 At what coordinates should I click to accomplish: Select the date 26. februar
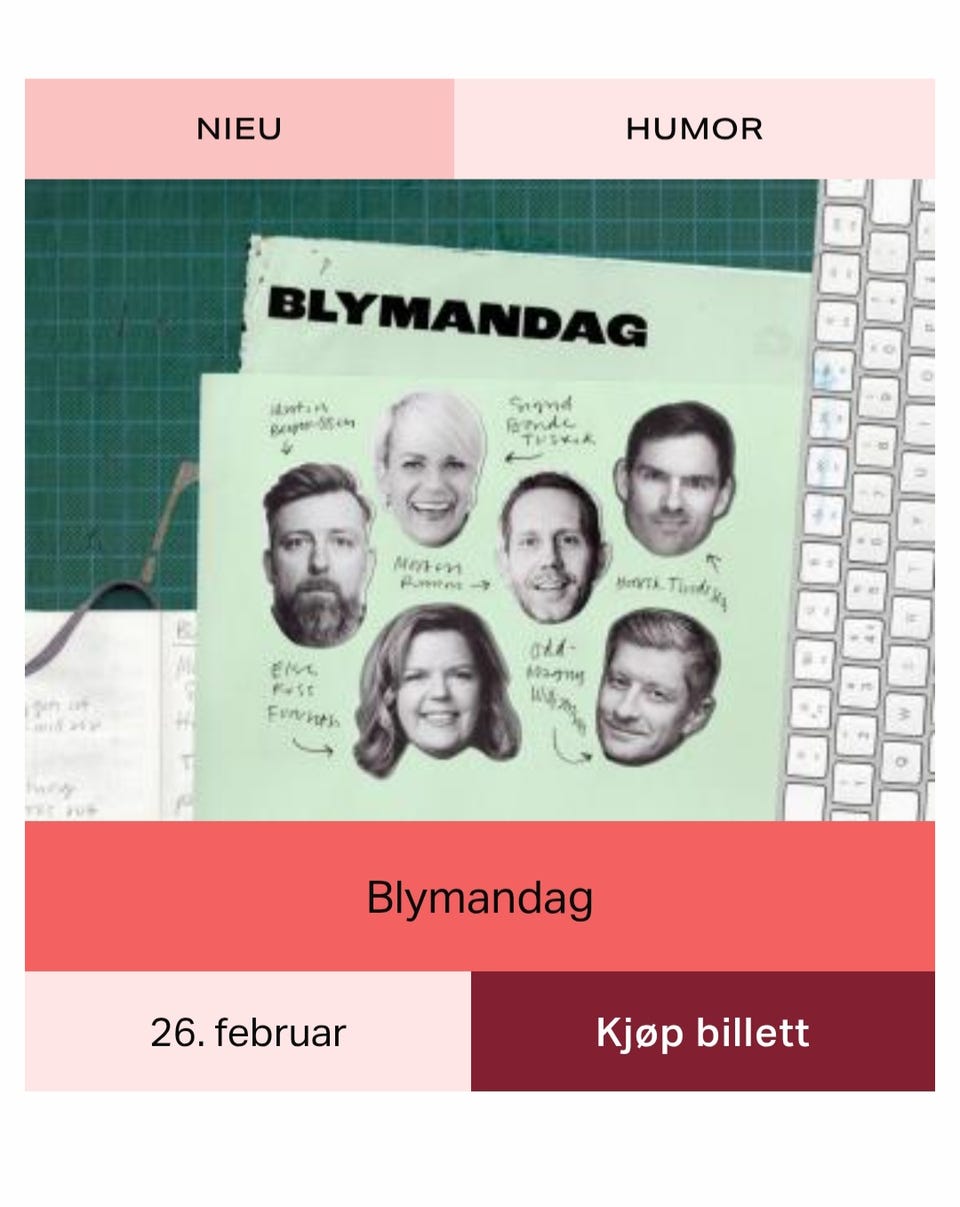coord(247,1031)
